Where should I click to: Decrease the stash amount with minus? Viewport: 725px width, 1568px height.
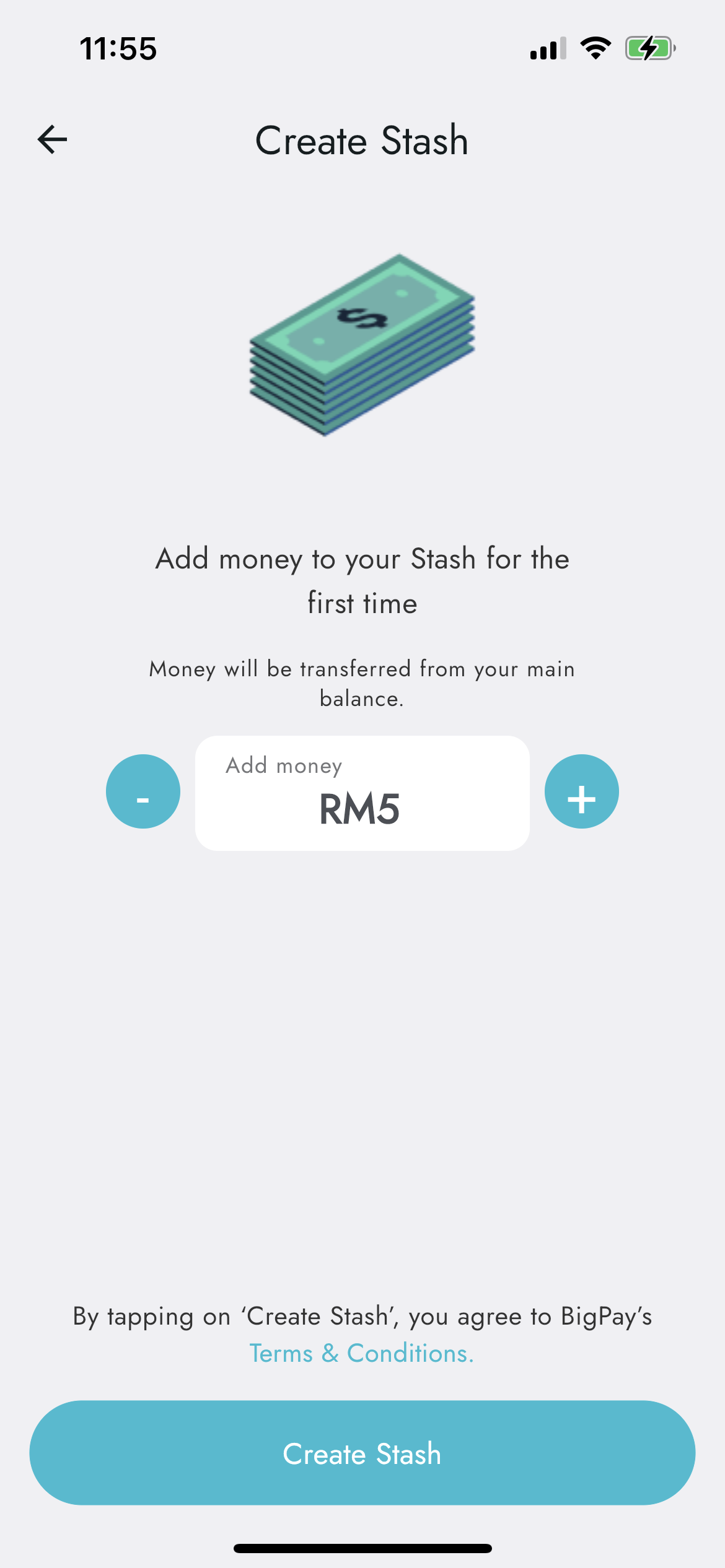click(143, 791)
